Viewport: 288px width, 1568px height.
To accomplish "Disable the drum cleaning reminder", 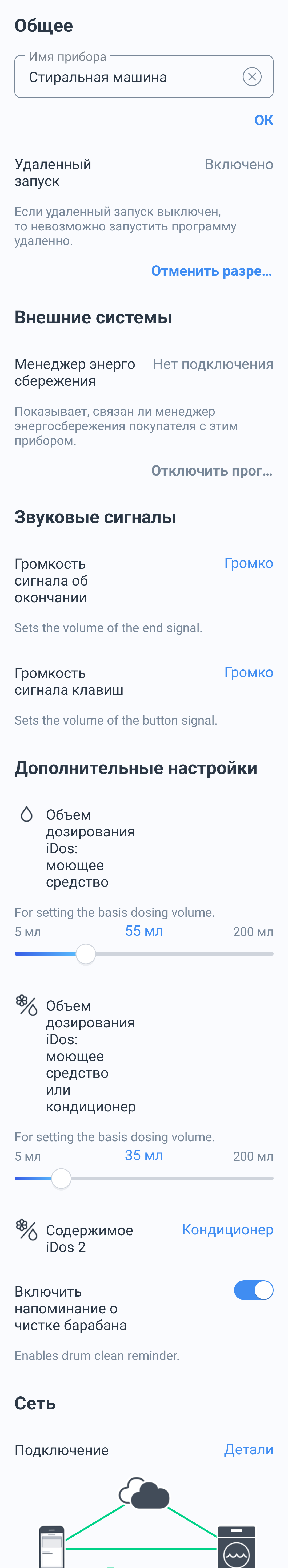I will pyautogui.click(x=253, y=1290).
